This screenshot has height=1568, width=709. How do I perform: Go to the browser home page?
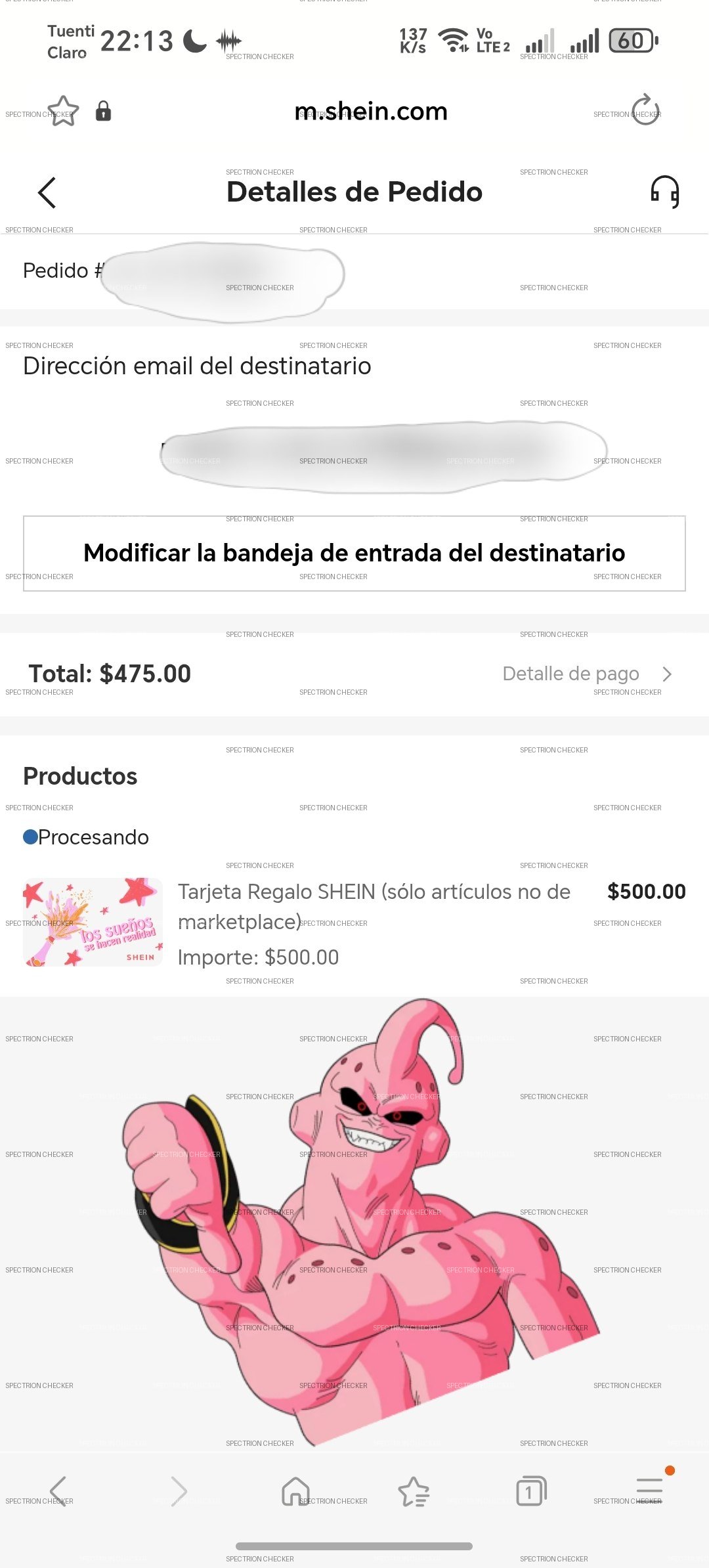tap(295, 1492)
